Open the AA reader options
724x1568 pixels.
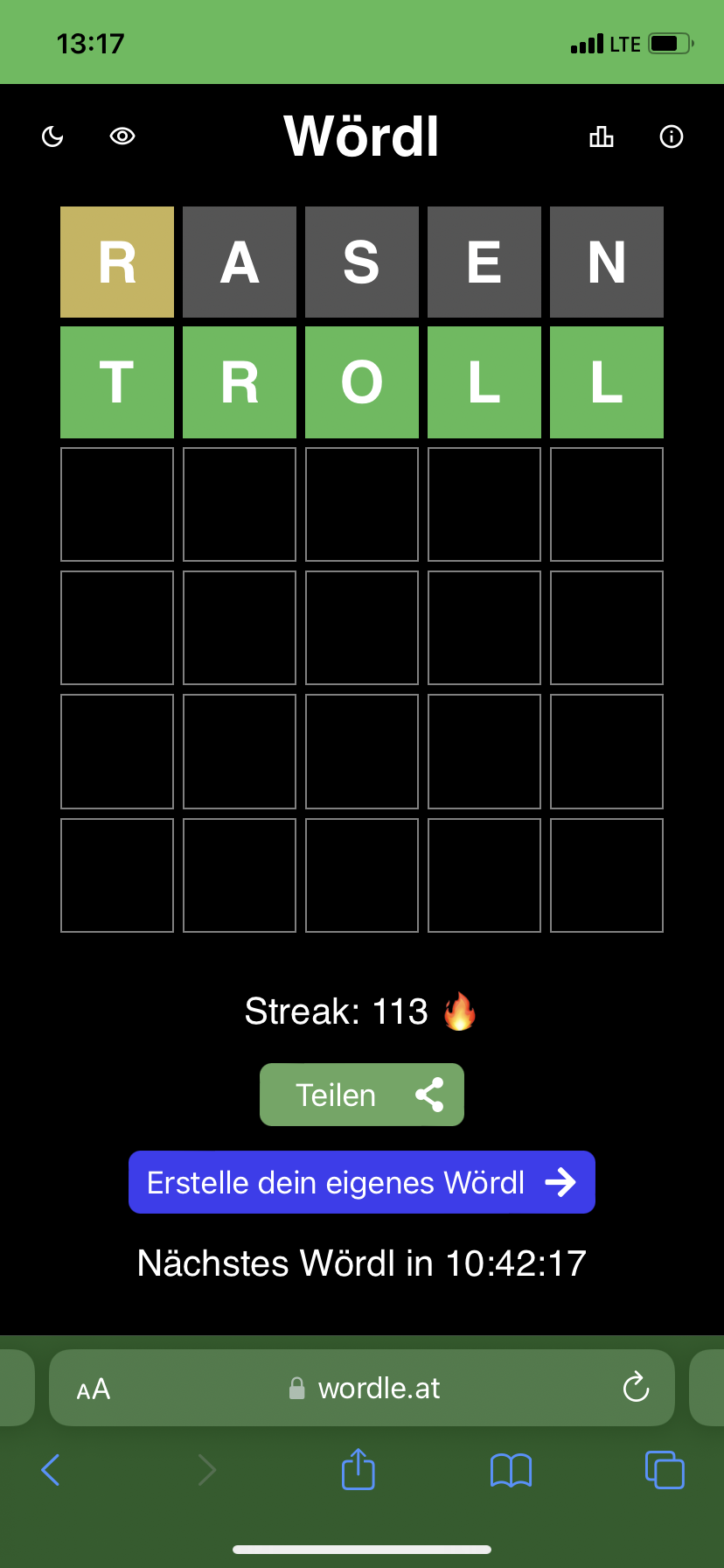tap(94, 1389)
